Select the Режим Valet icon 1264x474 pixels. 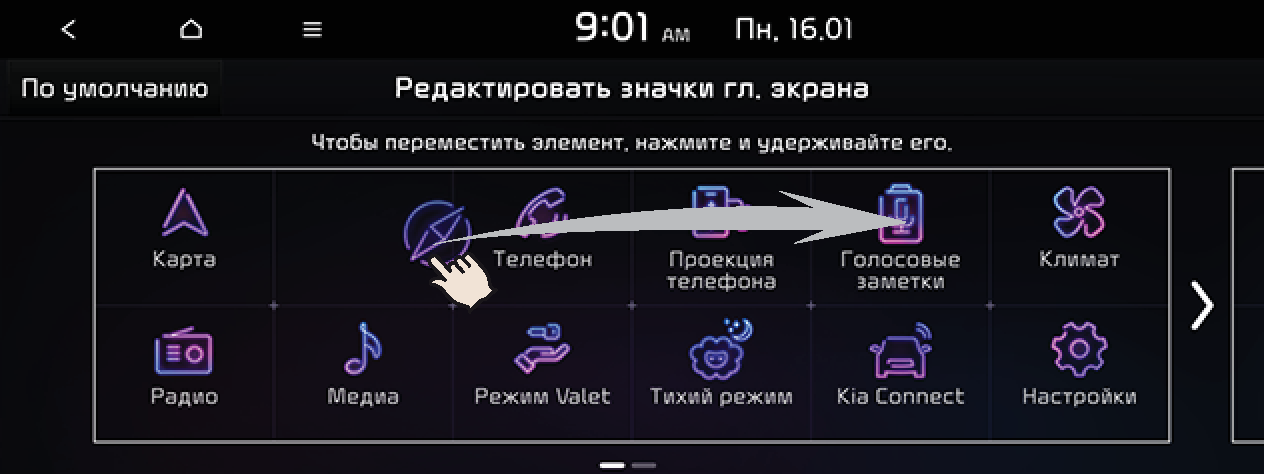point(542,367)
